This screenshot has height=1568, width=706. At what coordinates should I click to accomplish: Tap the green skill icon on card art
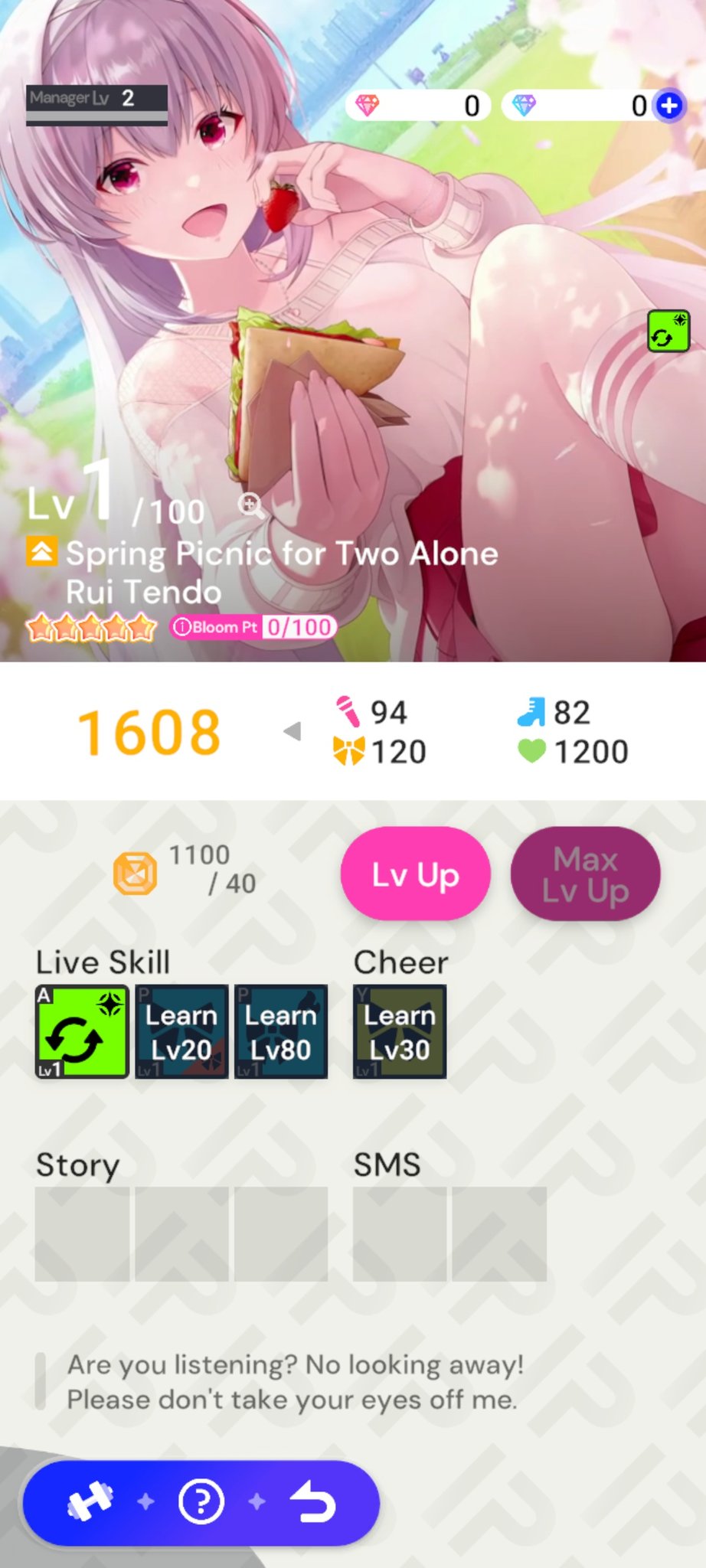(668, 331)
